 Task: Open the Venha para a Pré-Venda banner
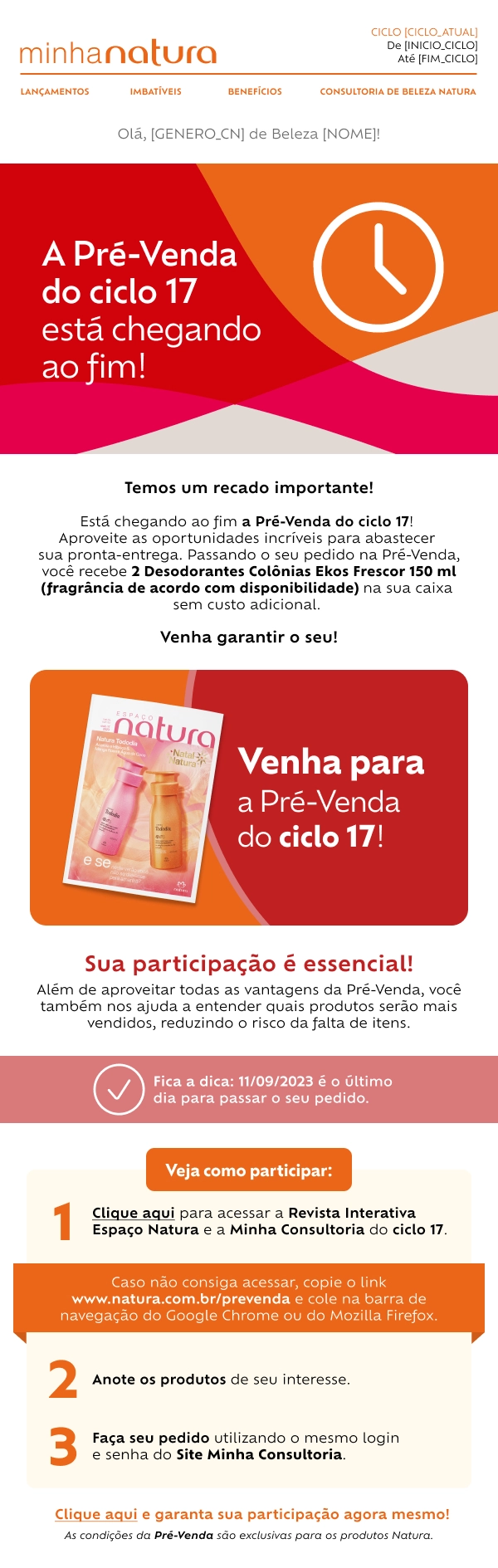click(249, 797)
